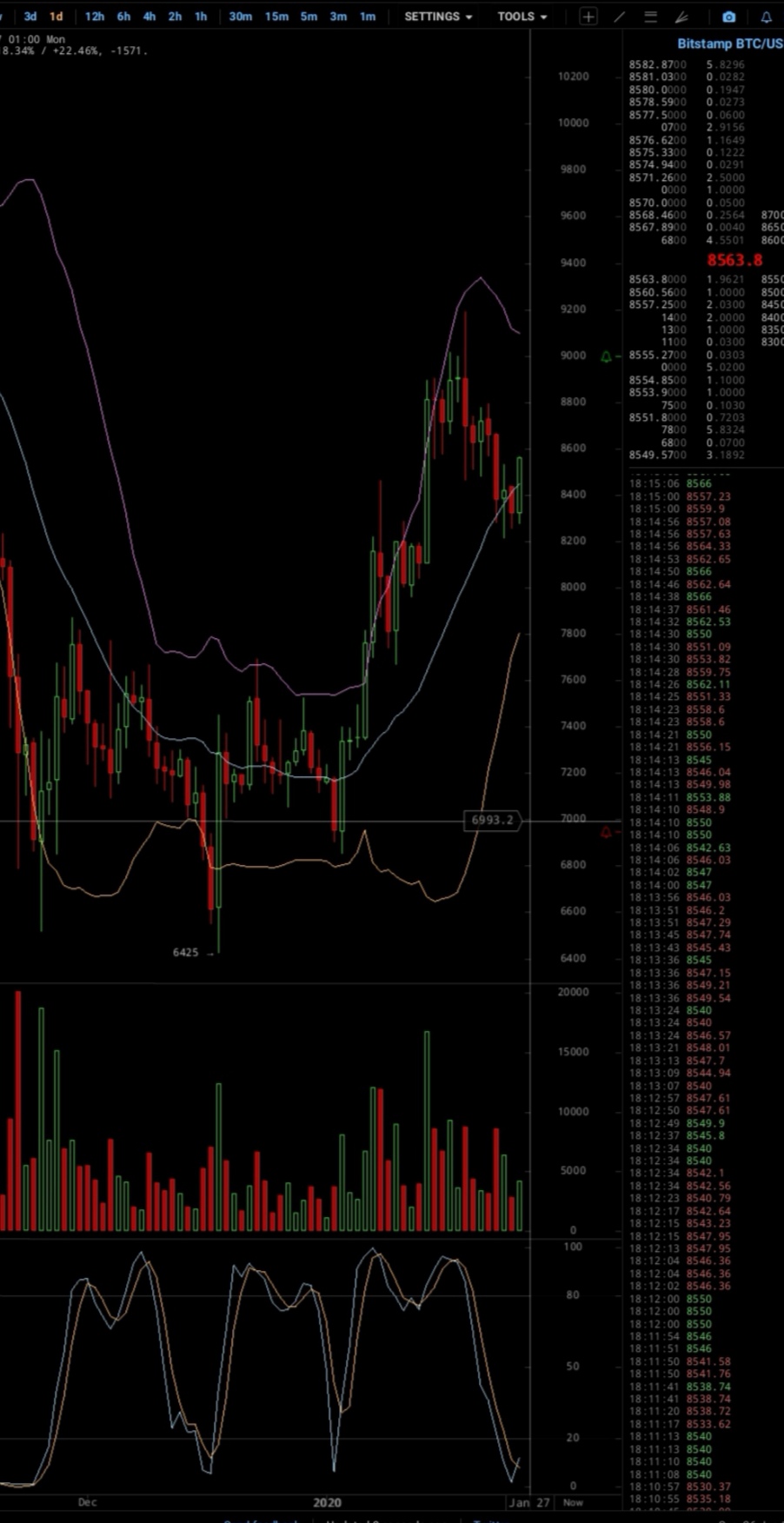Select the 5m timeframe

[x=309, y=17]
